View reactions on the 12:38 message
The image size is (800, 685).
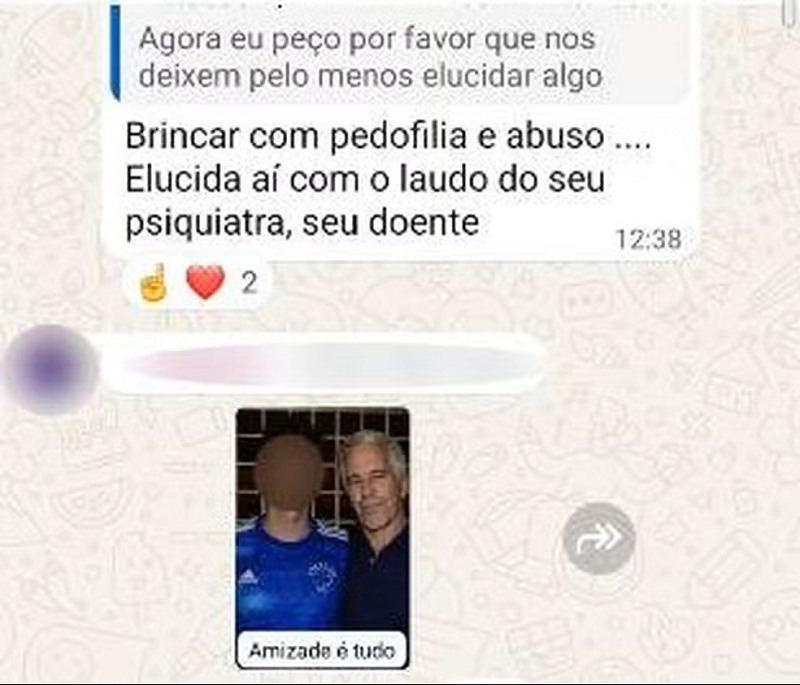pos(197,285)
